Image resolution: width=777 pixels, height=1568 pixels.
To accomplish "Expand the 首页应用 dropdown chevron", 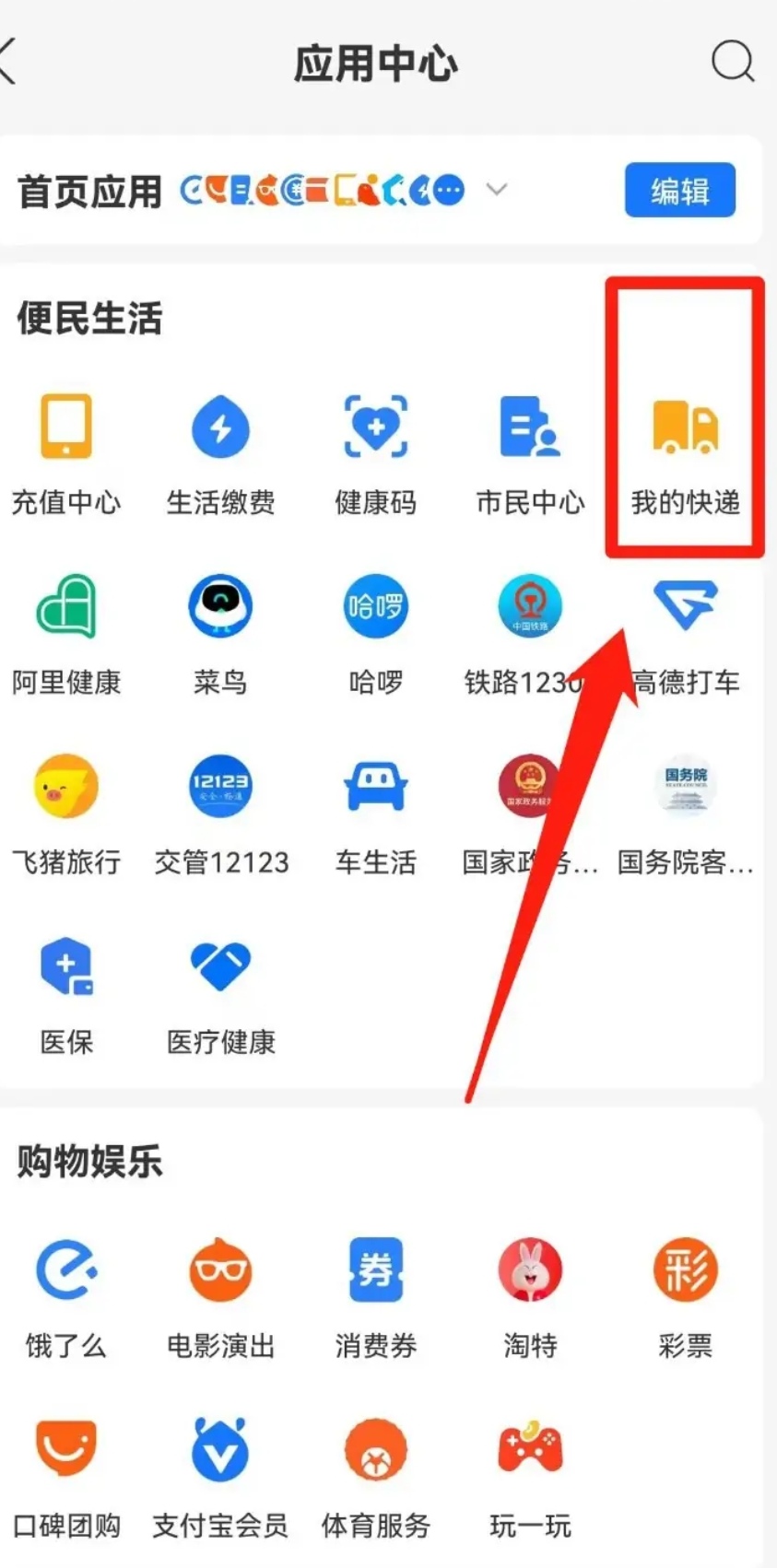I will point(497,190).
